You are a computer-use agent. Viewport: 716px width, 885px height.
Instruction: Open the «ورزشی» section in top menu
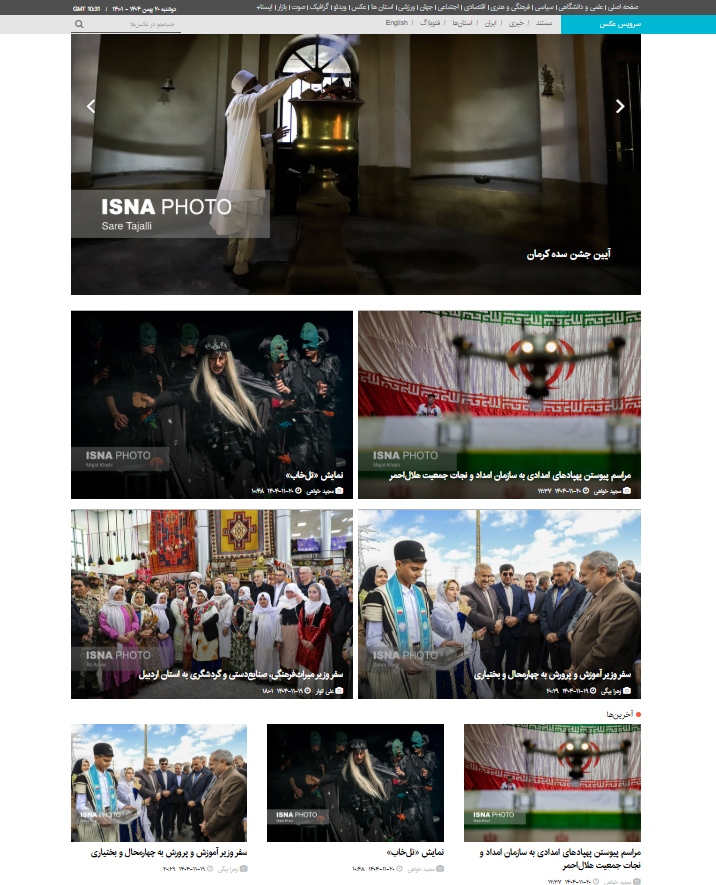pos(408,7)
